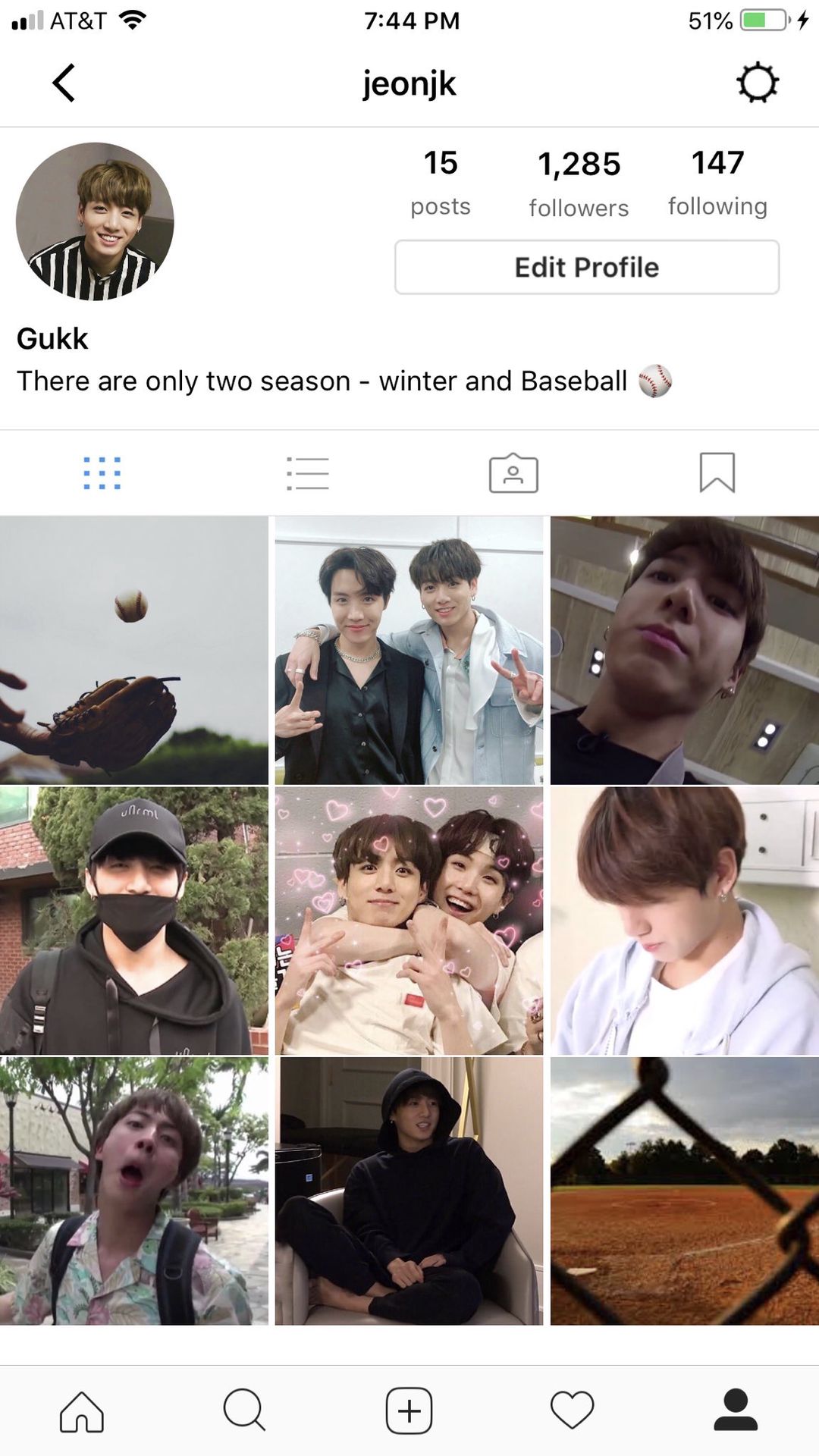The height and width of the screenshot is (1456, 819).
Task: Open the pink hearts filter post
Action: coord(409,920)
